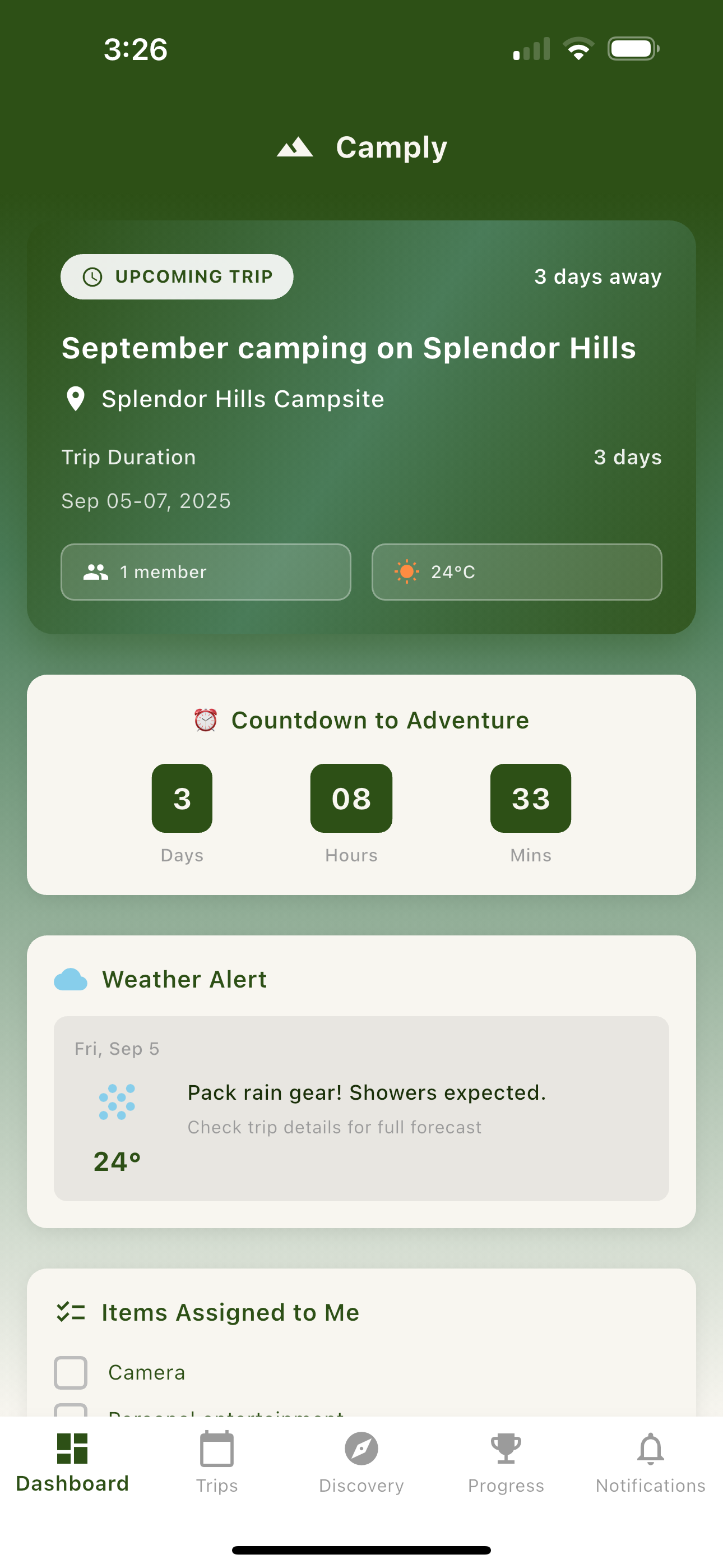Open the full forecast from trip details link
The width and height of the screenshot is (723, 1568).
point(333,1127)
